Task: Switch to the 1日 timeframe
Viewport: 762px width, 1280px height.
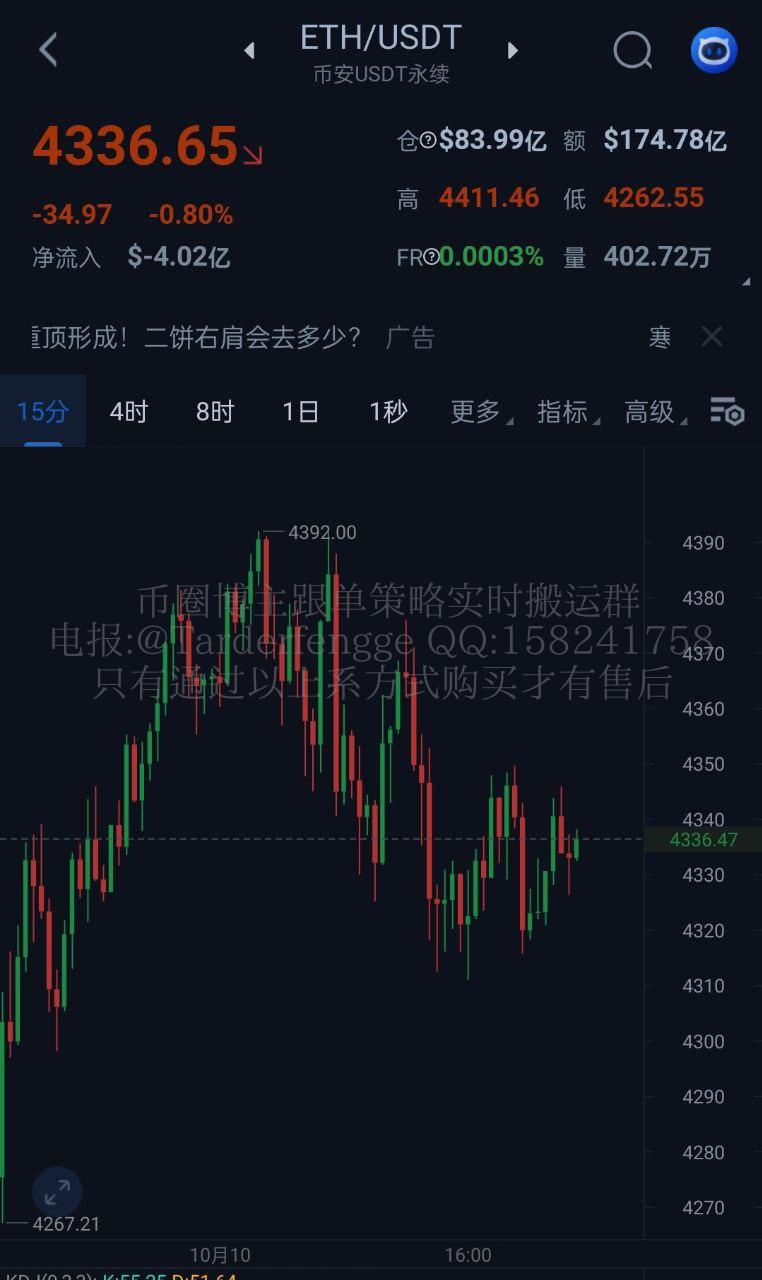Action: [300, 411]
